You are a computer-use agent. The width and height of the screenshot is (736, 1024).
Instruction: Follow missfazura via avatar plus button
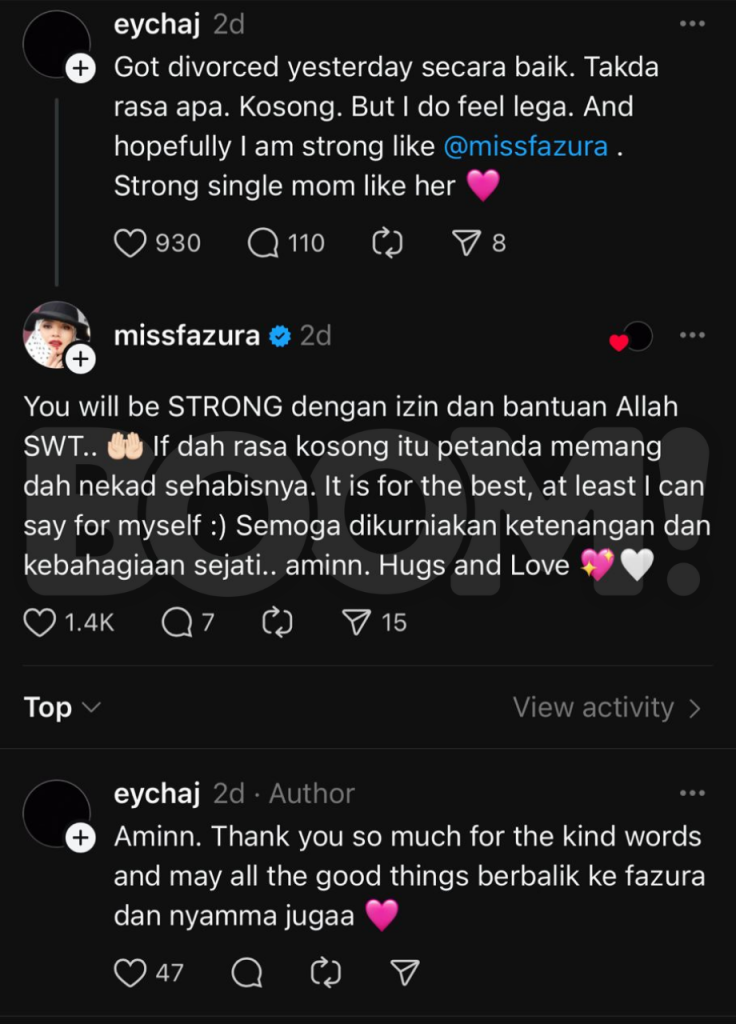80,359
